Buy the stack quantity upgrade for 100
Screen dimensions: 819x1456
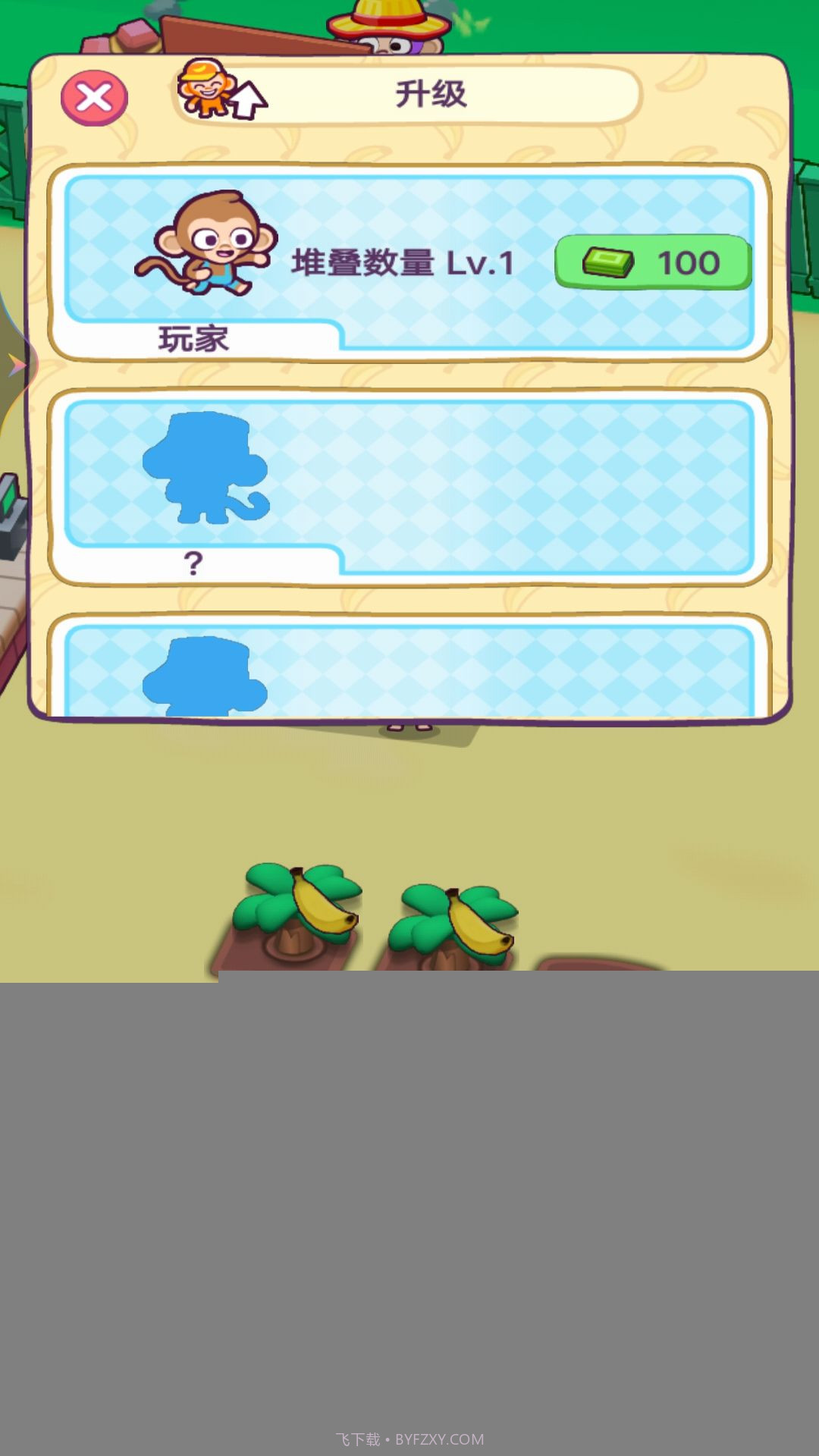tap(653, 262)
